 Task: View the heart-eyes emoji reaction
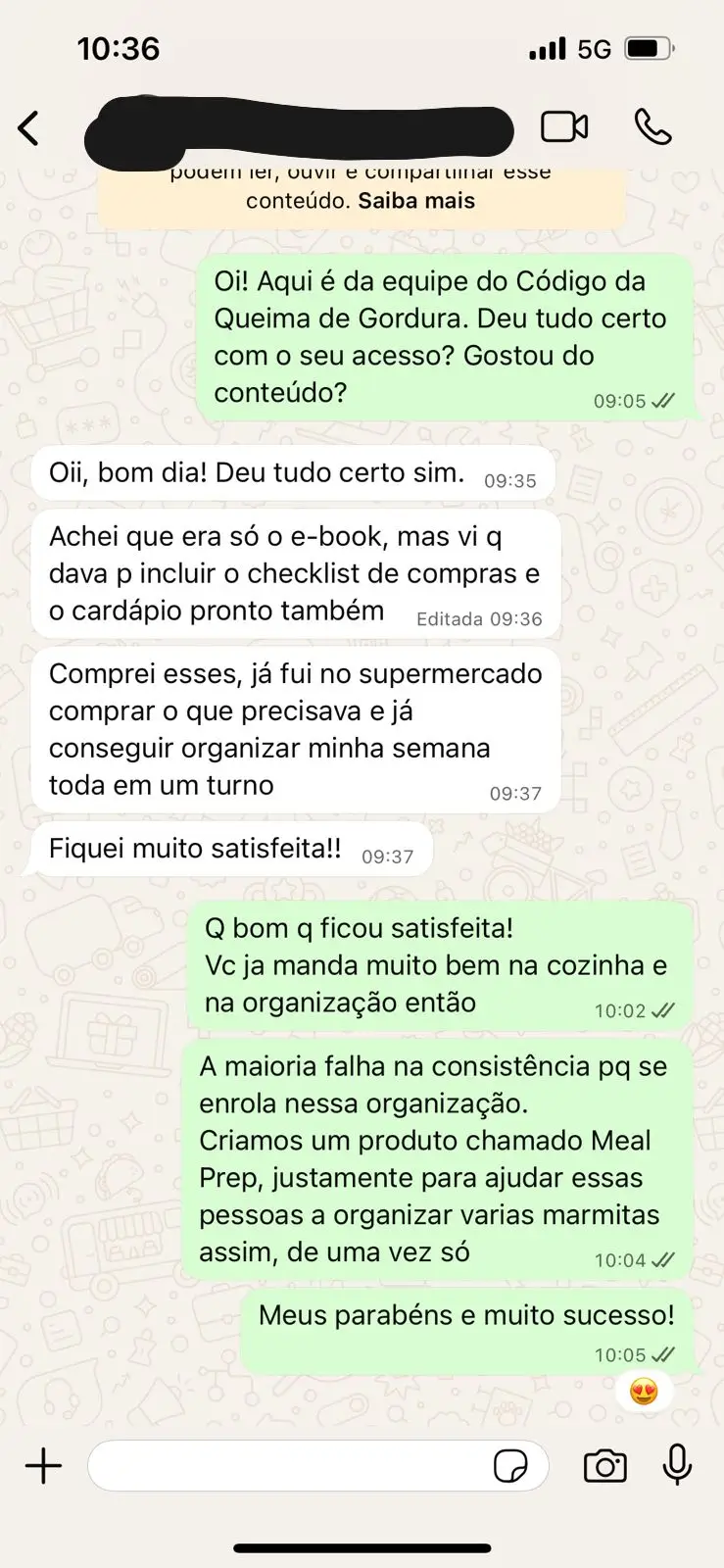[644, 1392]
